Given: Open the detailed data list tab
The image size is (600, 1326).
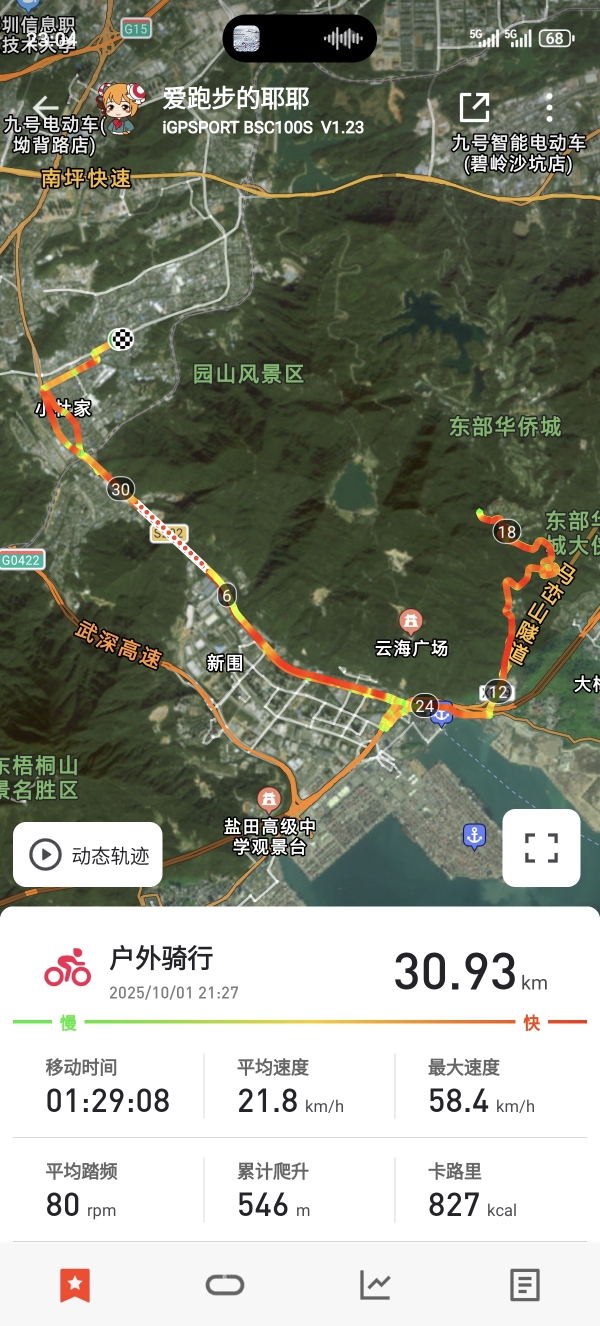Looking at the screenshot, I should coord(525,1284).
